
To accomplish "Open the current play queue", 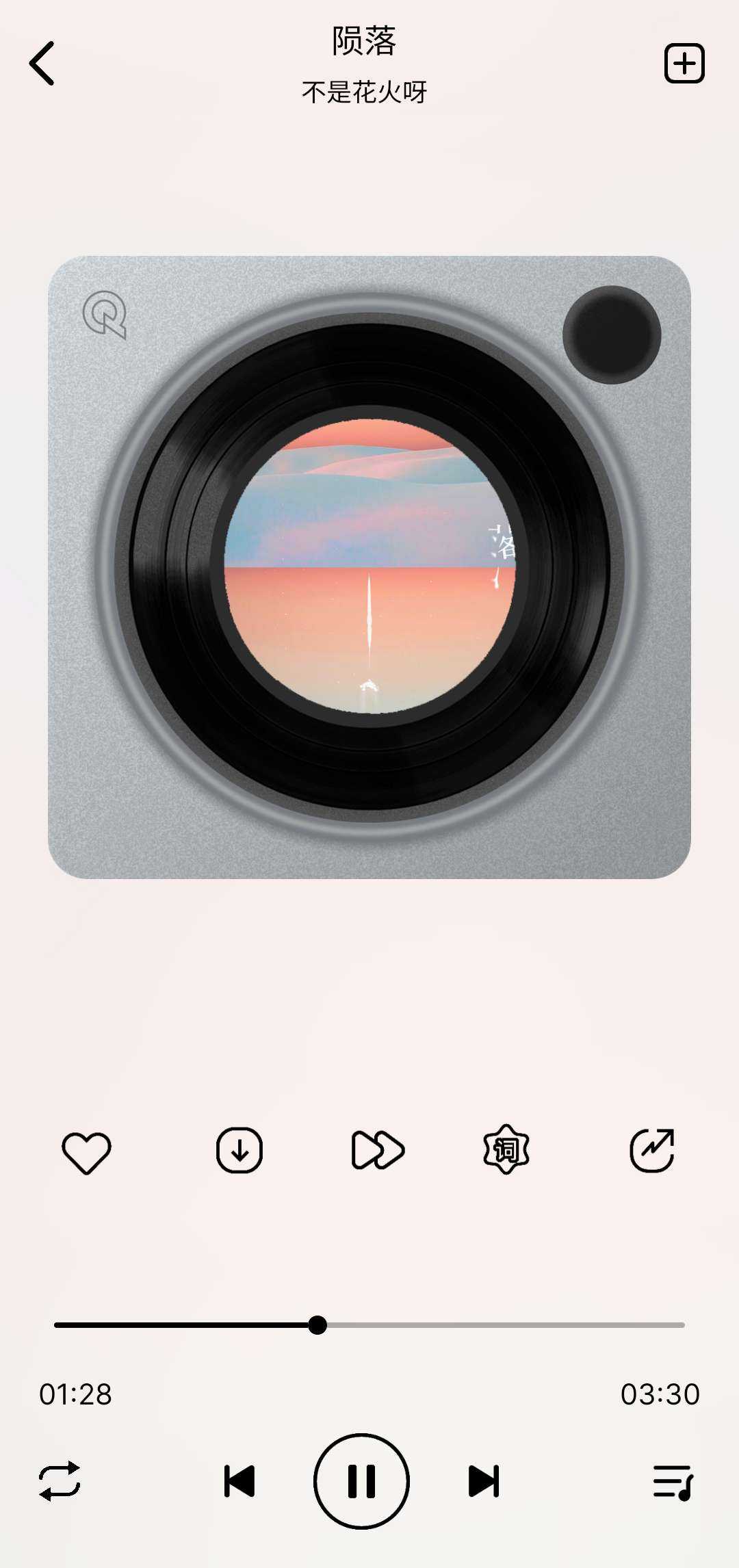I will pos(673,1482).
